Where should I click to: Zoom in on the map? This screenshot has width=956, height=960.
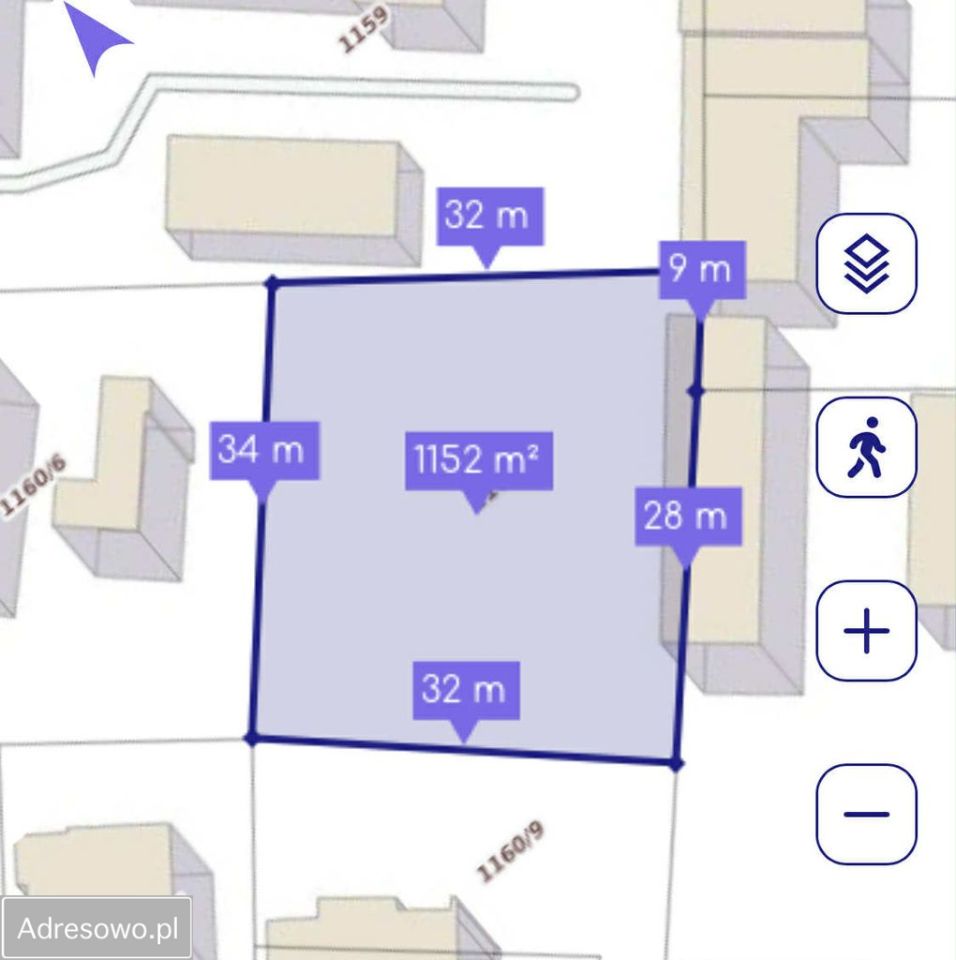pos(866,631)
